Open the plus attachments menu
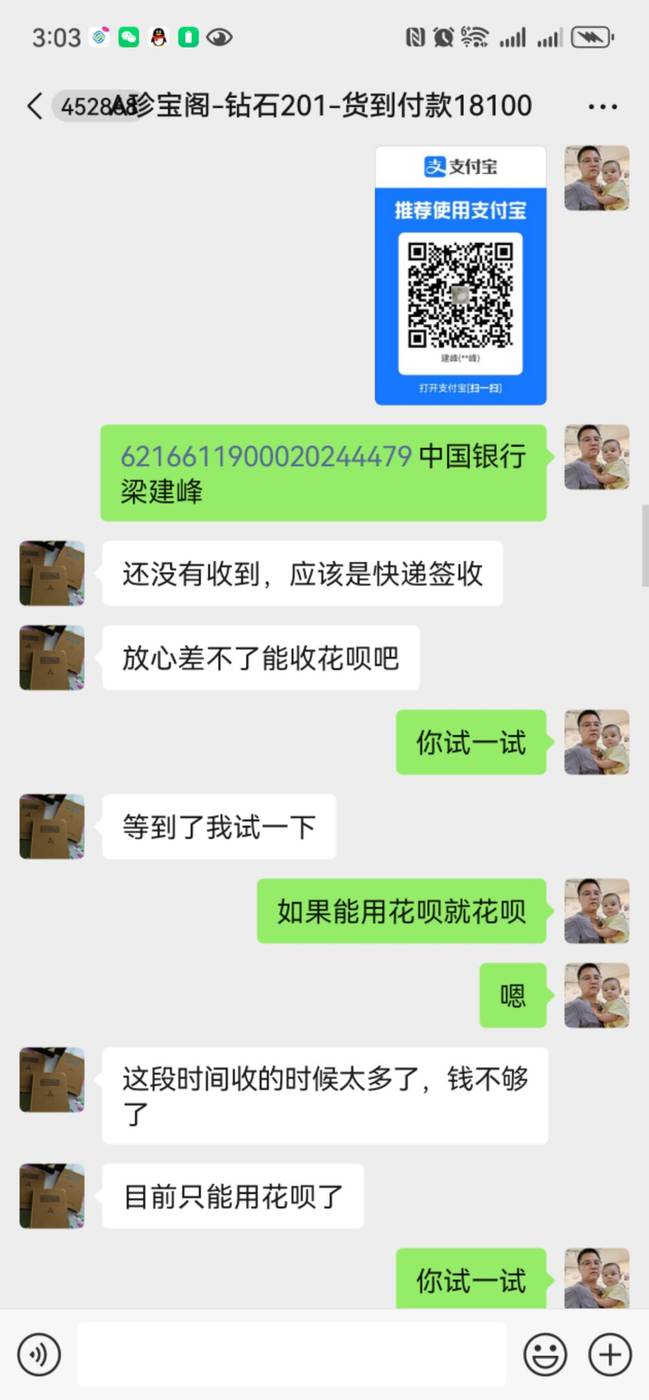Screen dimensions: 649x1400 (x=609, y=1355)
